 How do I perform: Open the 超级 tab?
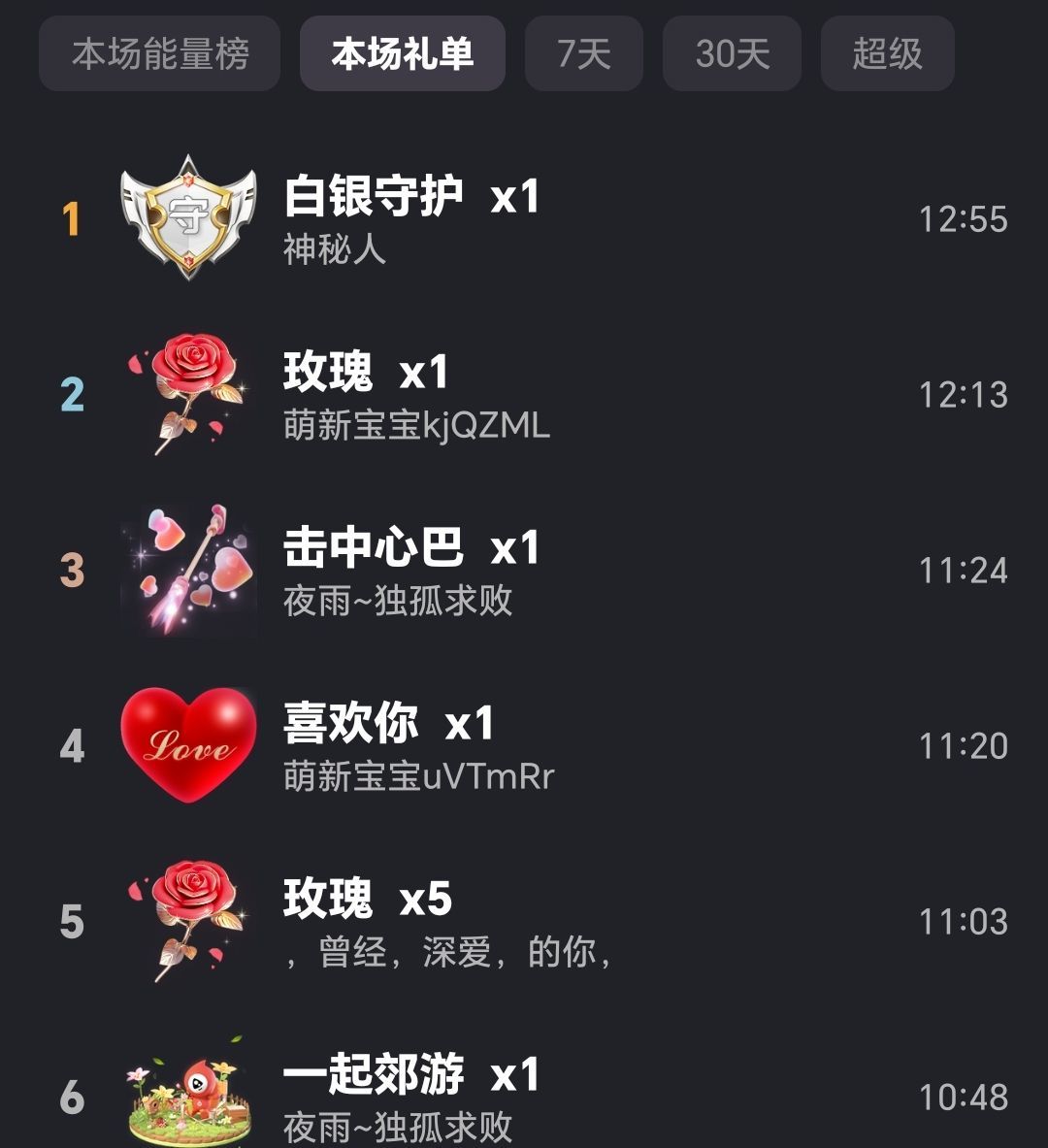886,54
